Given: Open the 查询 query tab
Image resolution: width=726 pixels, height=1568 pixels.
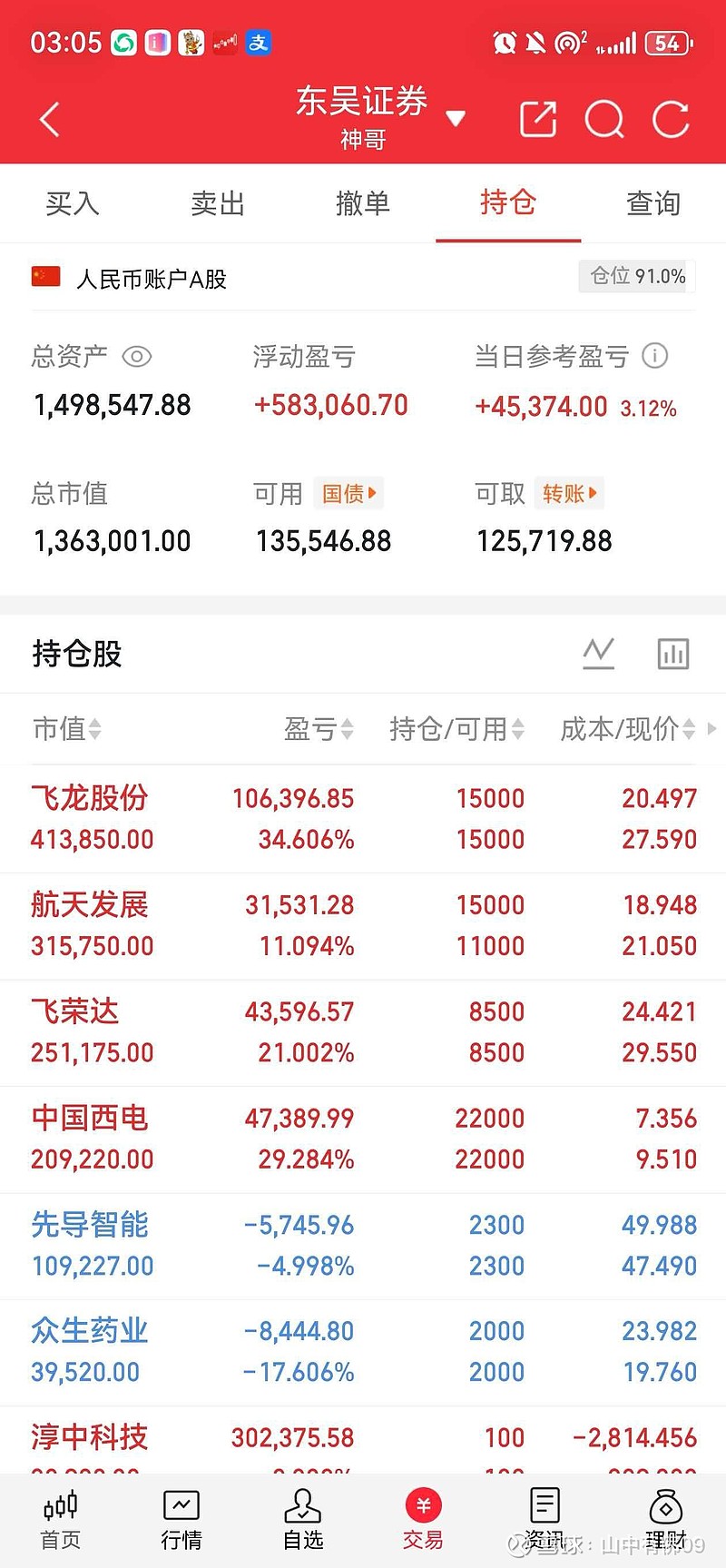Looking at the screenshot, I should [652, 203].
